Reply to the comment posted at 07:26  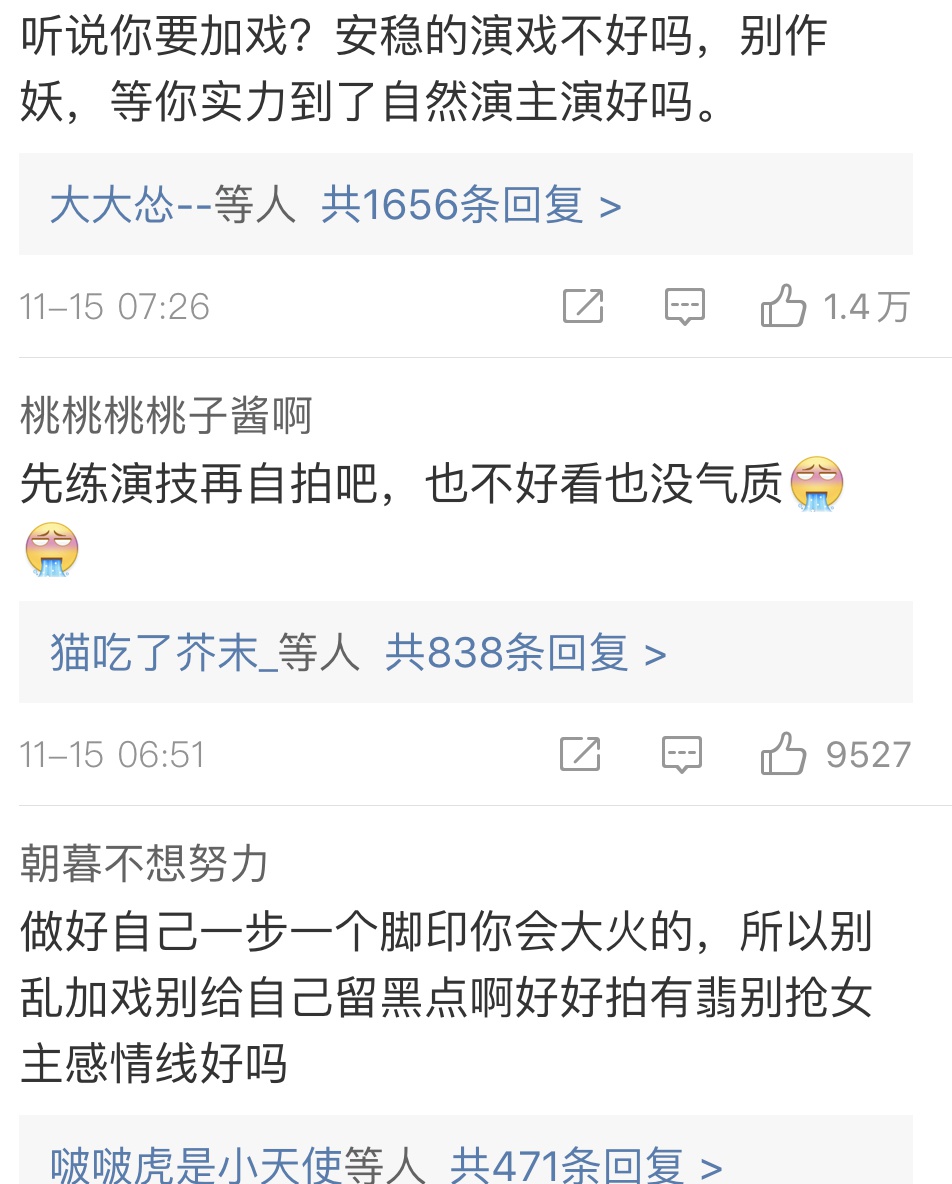[x=685, y=306]
